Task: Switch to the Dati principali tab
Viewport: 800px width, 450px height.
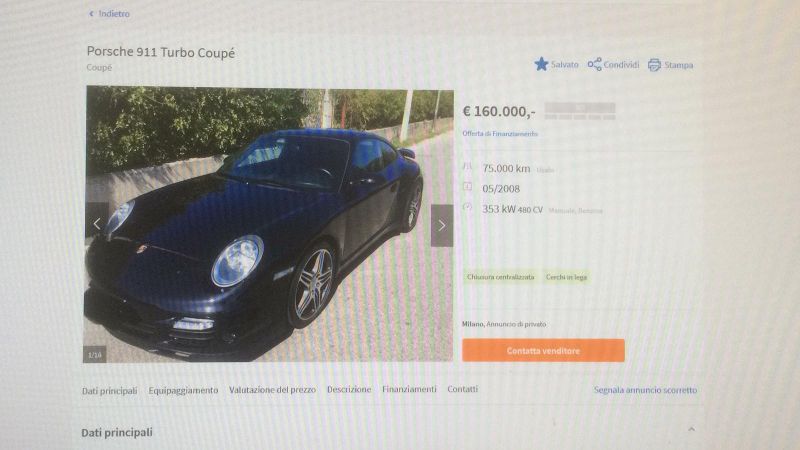Action: 109,390
